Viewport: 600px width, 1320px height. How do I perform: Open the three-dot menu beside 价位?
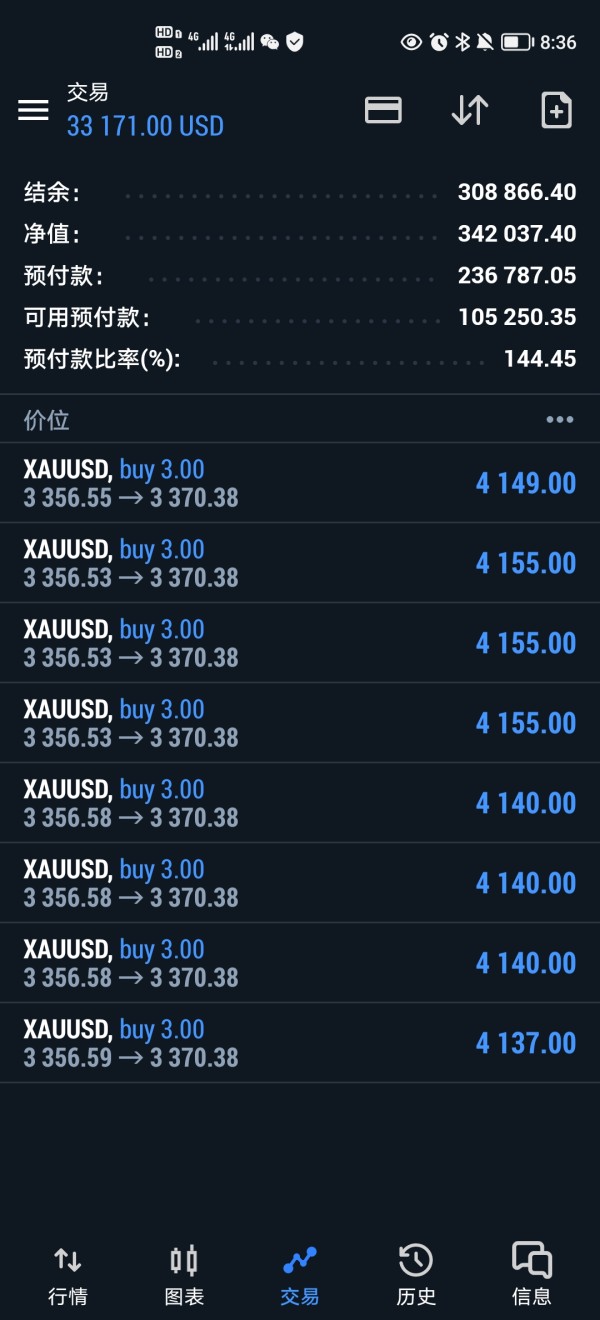click(559, 420)
